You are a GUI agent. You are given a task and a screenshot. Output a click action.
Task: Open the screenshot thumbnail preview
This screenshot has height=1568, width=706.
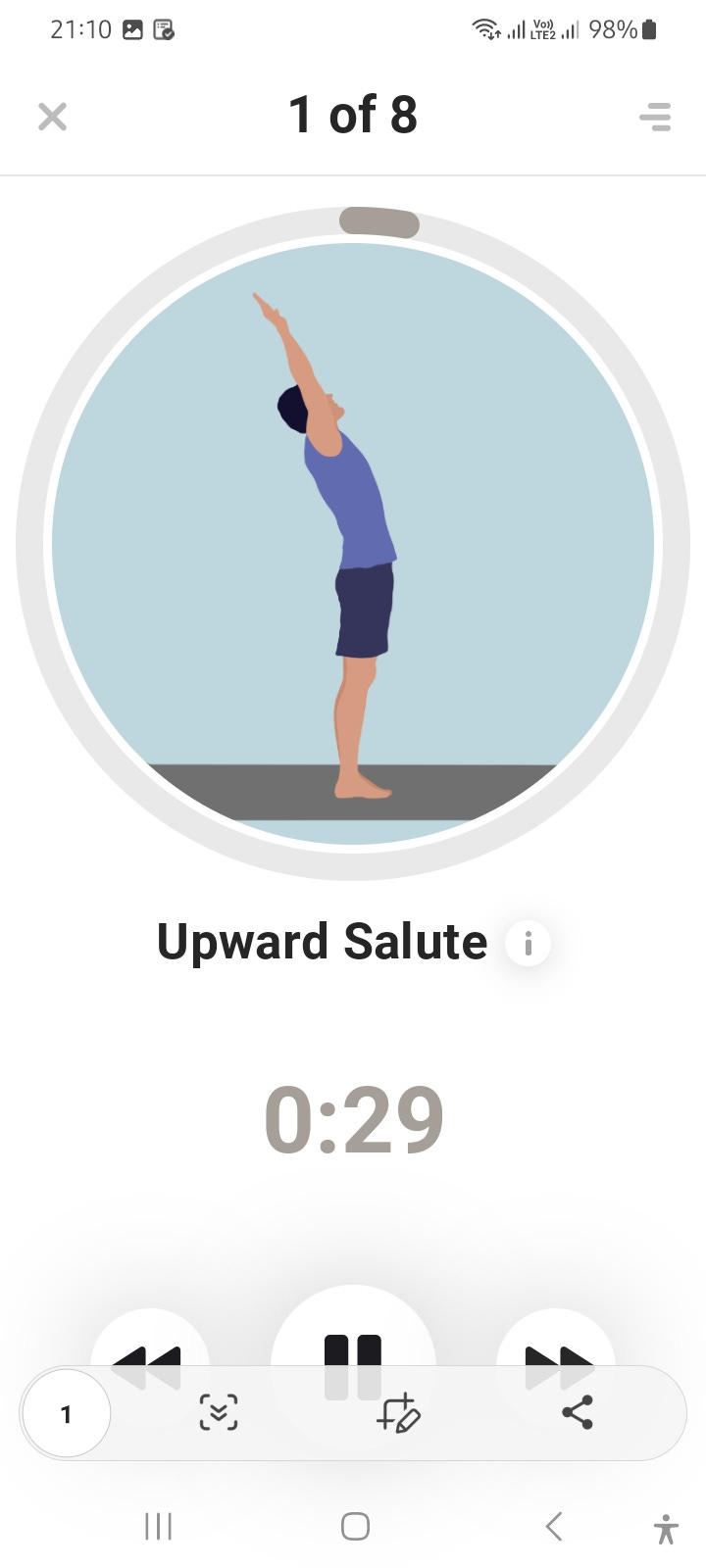click(x=66, y=1414)
